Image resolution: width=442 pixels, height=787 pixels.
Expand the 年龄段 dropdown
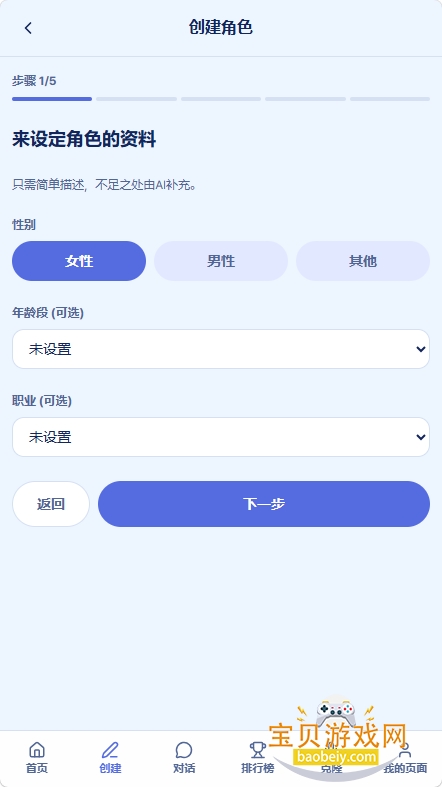coord(221,349)
